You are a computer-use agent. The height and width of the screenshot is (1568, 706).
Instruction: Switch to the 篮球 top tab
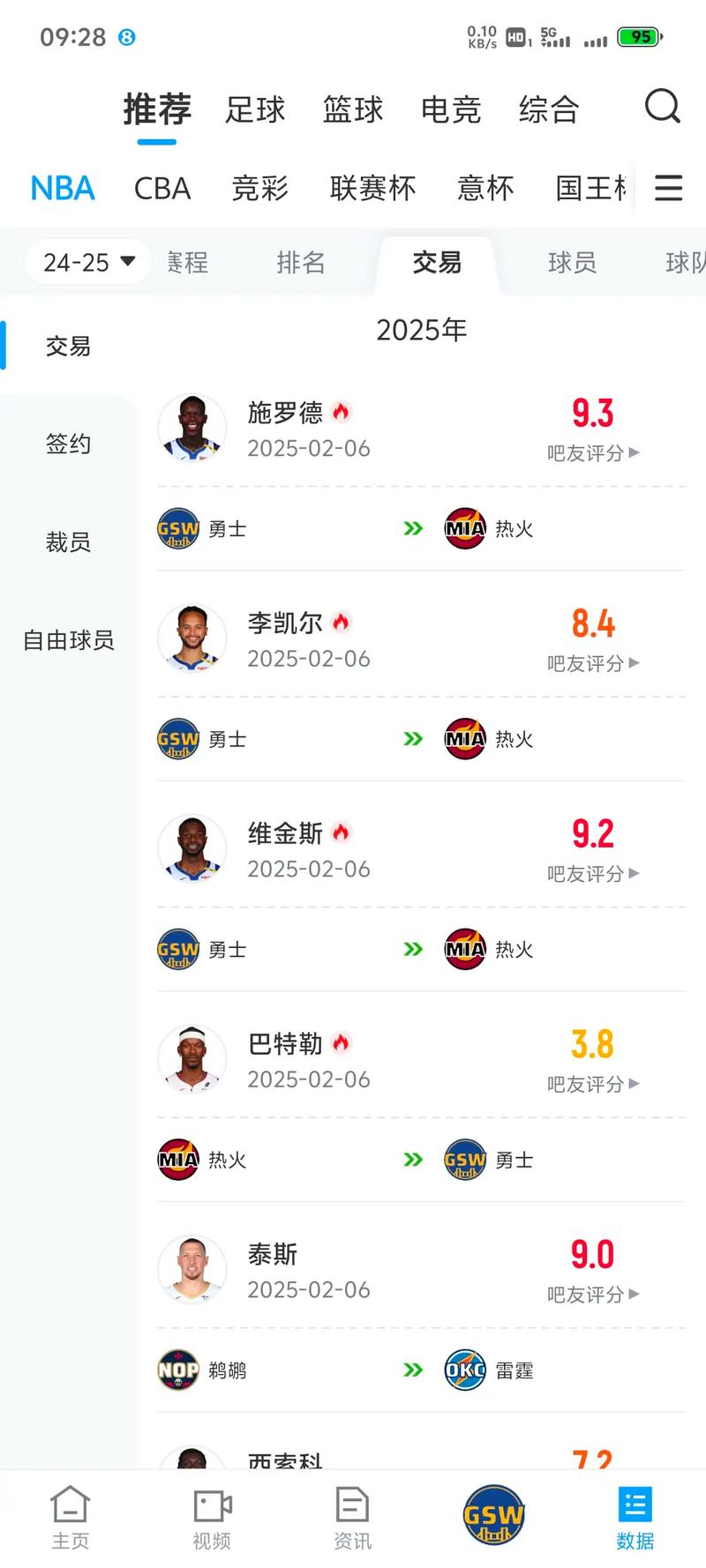point(353,109)
